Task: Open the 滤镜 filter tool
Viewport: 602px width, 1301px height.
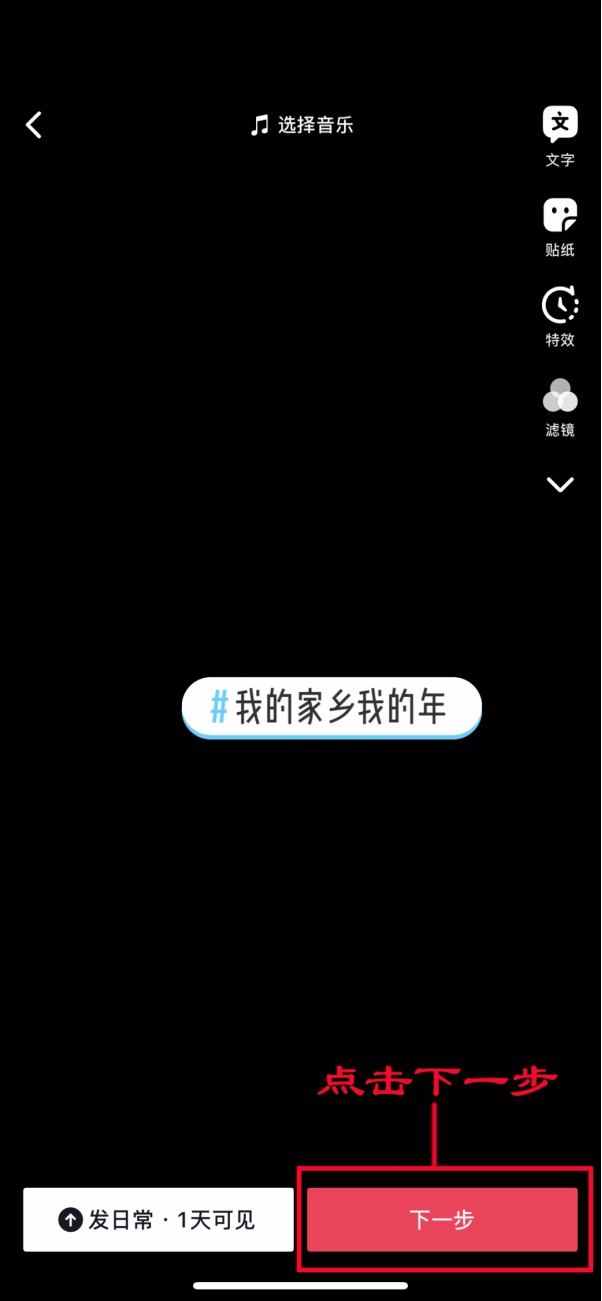Action: coord(560,406)
